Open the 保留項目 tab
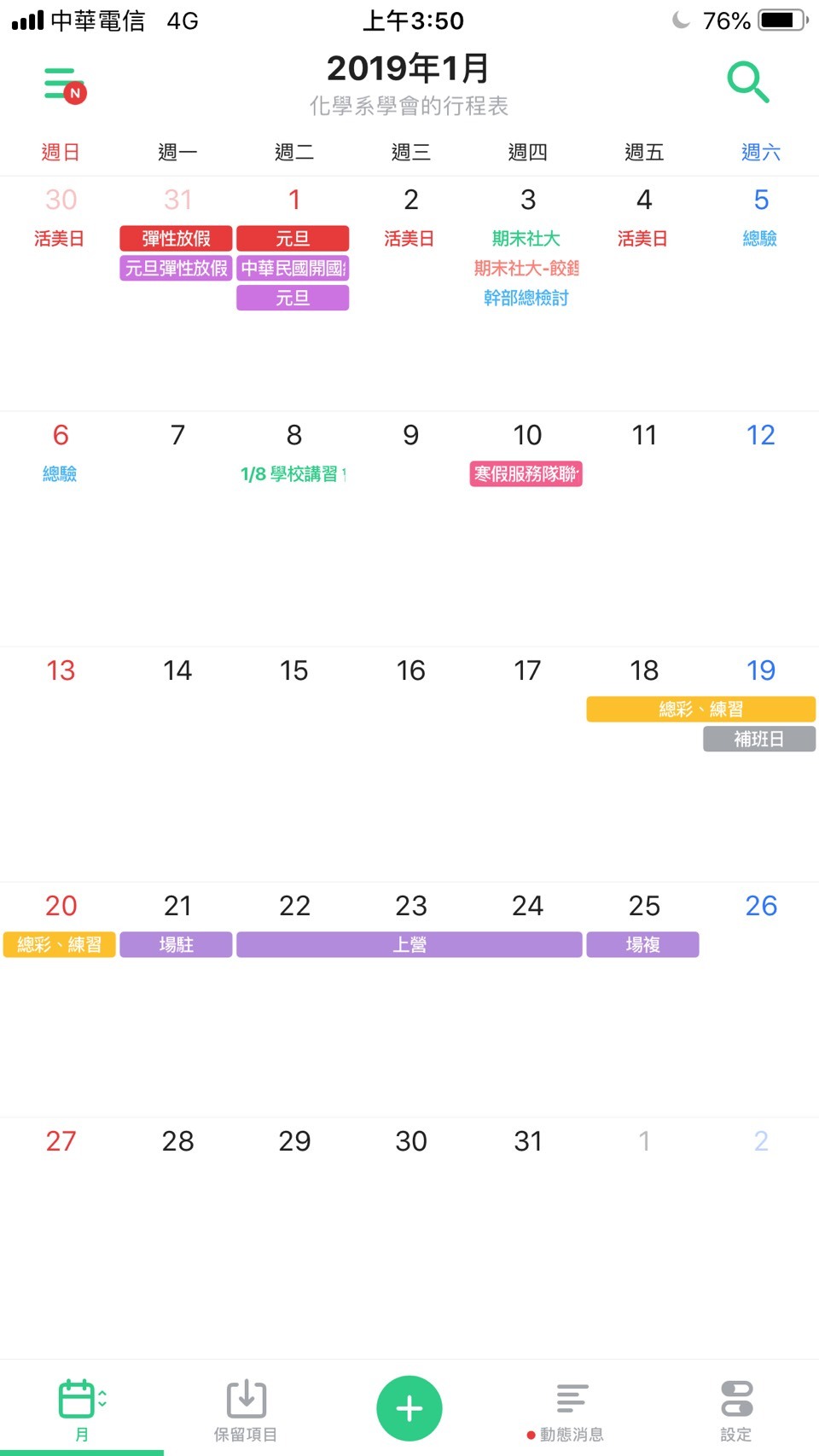This screenshot has height=1456, width=819. point(246,1410)
